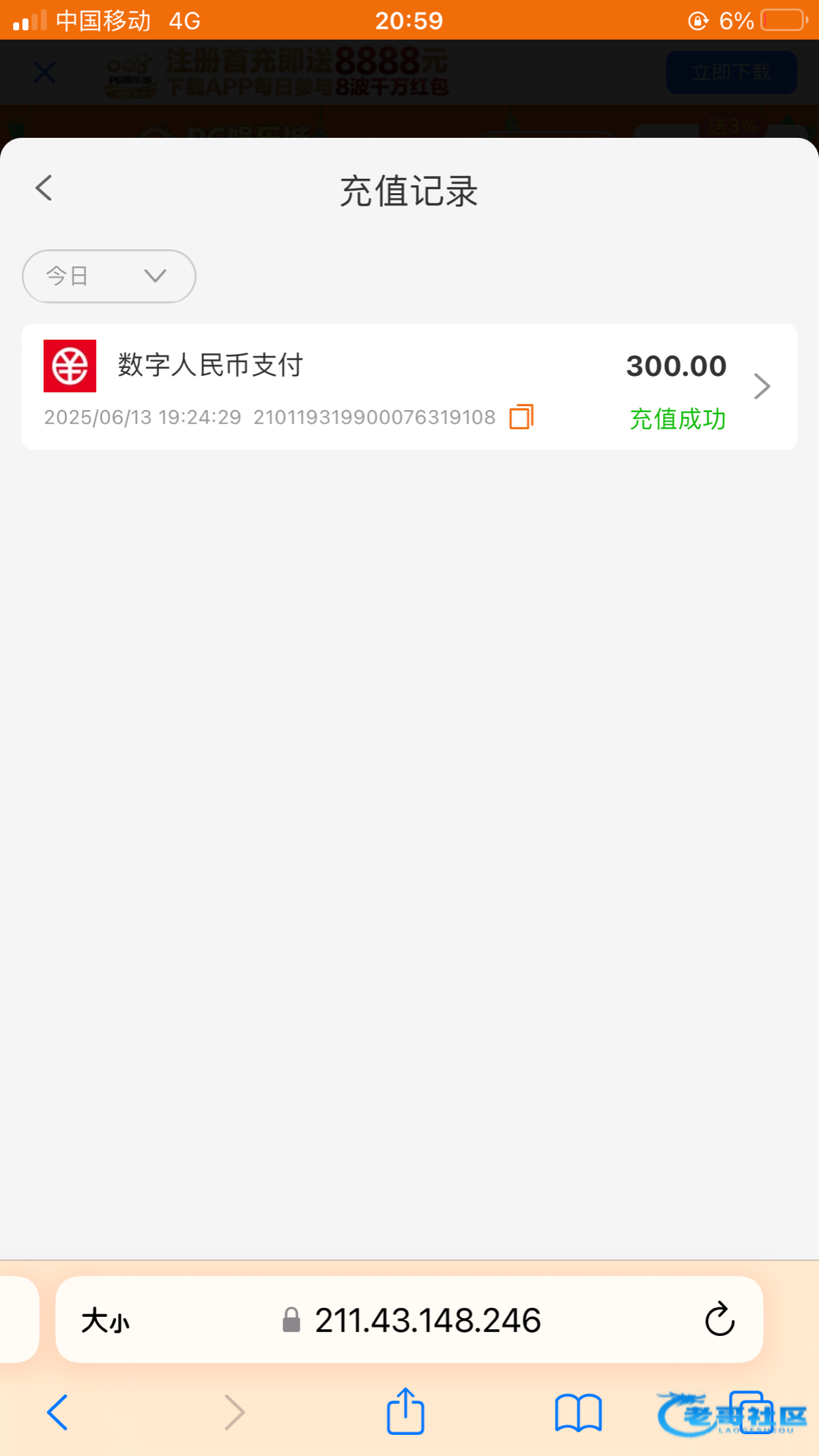This screenshot has height=1456, width=819.
Task: Tap the address bar showing 211.43.148.246
Action: [409, 1320]
